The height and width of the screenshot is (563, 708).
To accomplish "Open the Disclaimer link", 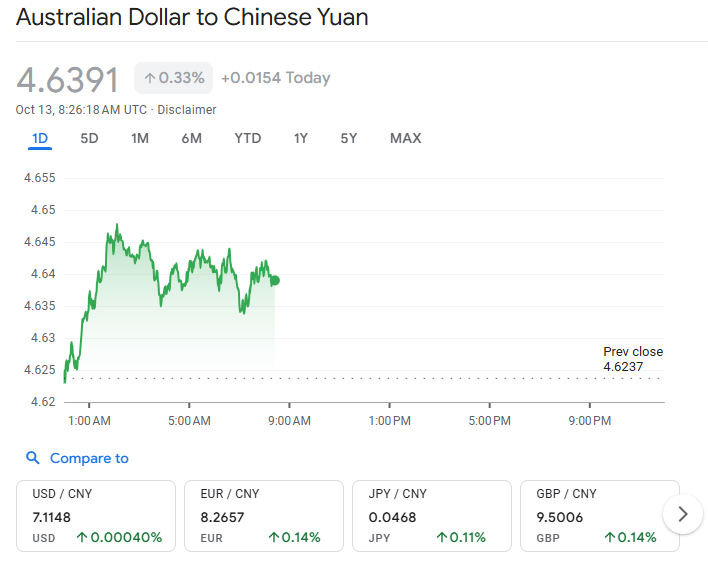I will point(187,110).
